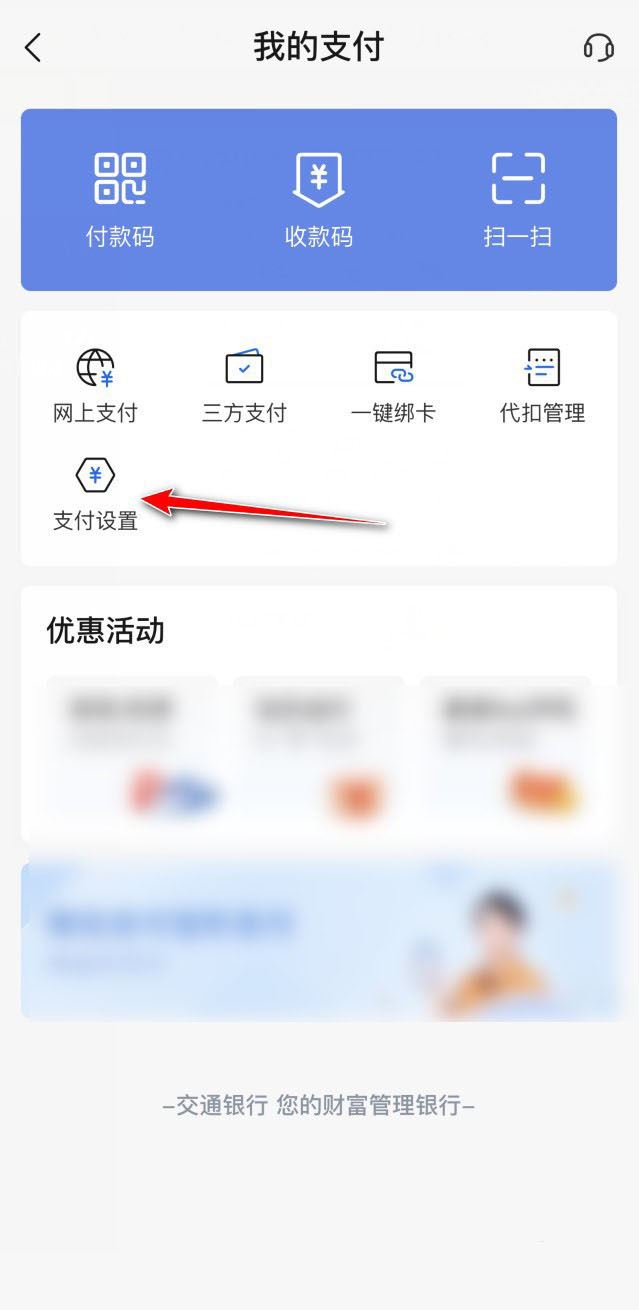Select 三方支付 third-party payment

click(x=244, y=385)
